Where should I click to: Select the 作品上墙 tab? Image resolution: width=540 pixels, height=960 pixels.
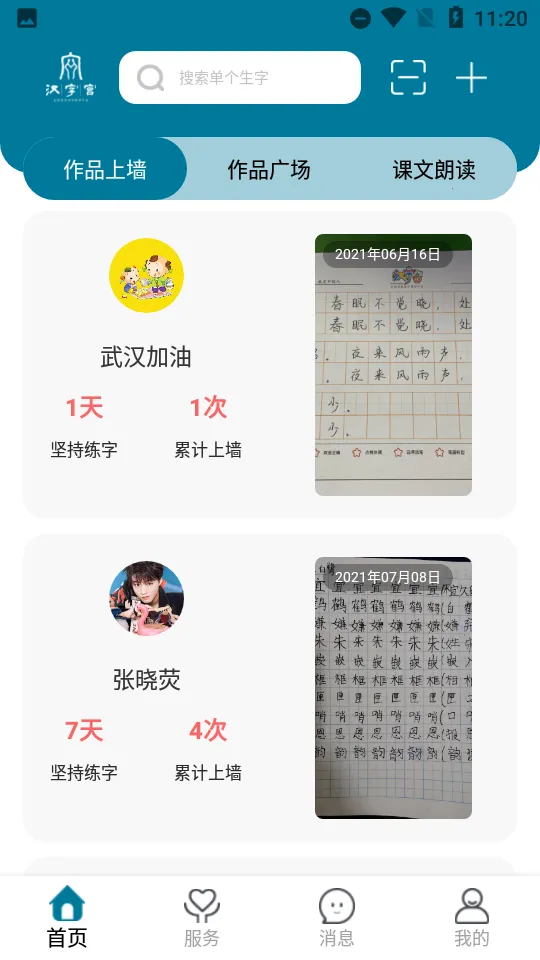(105, 169)
